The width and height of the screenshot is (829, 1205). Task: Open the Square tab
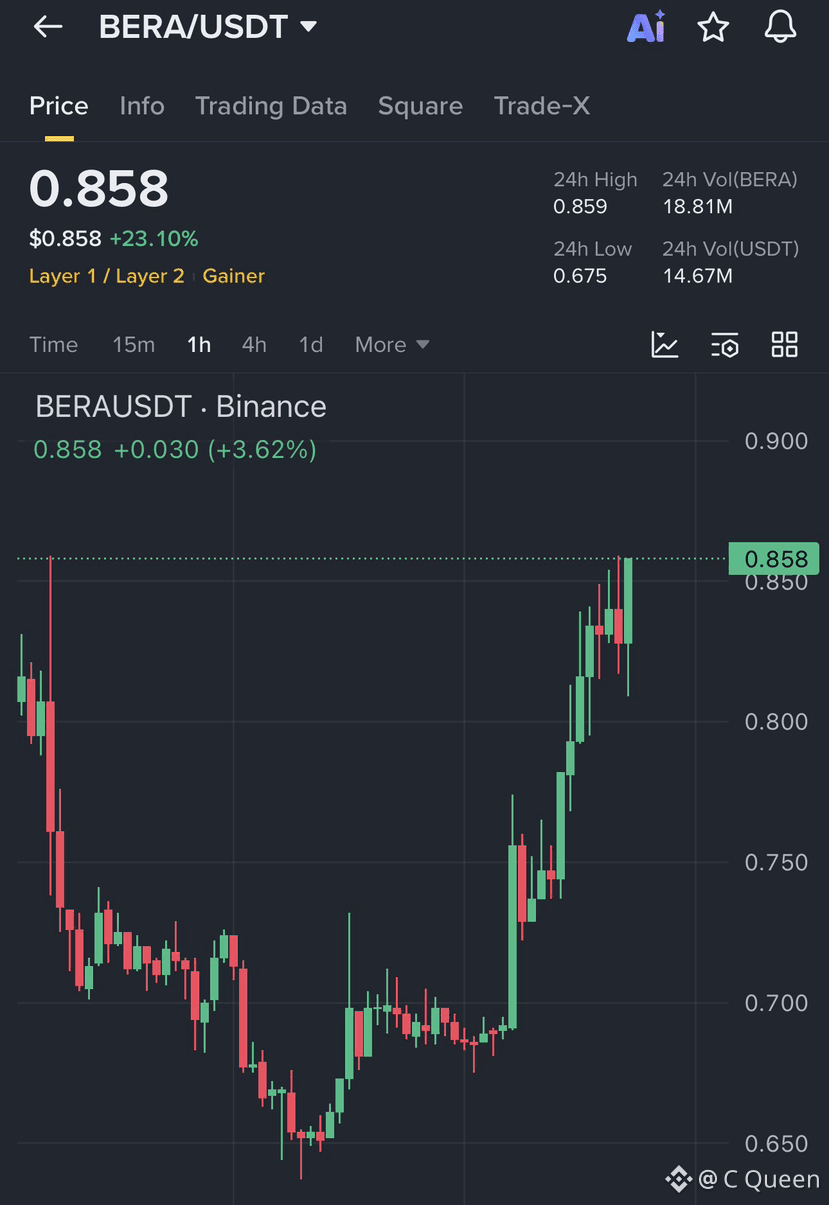pos(420,105)
